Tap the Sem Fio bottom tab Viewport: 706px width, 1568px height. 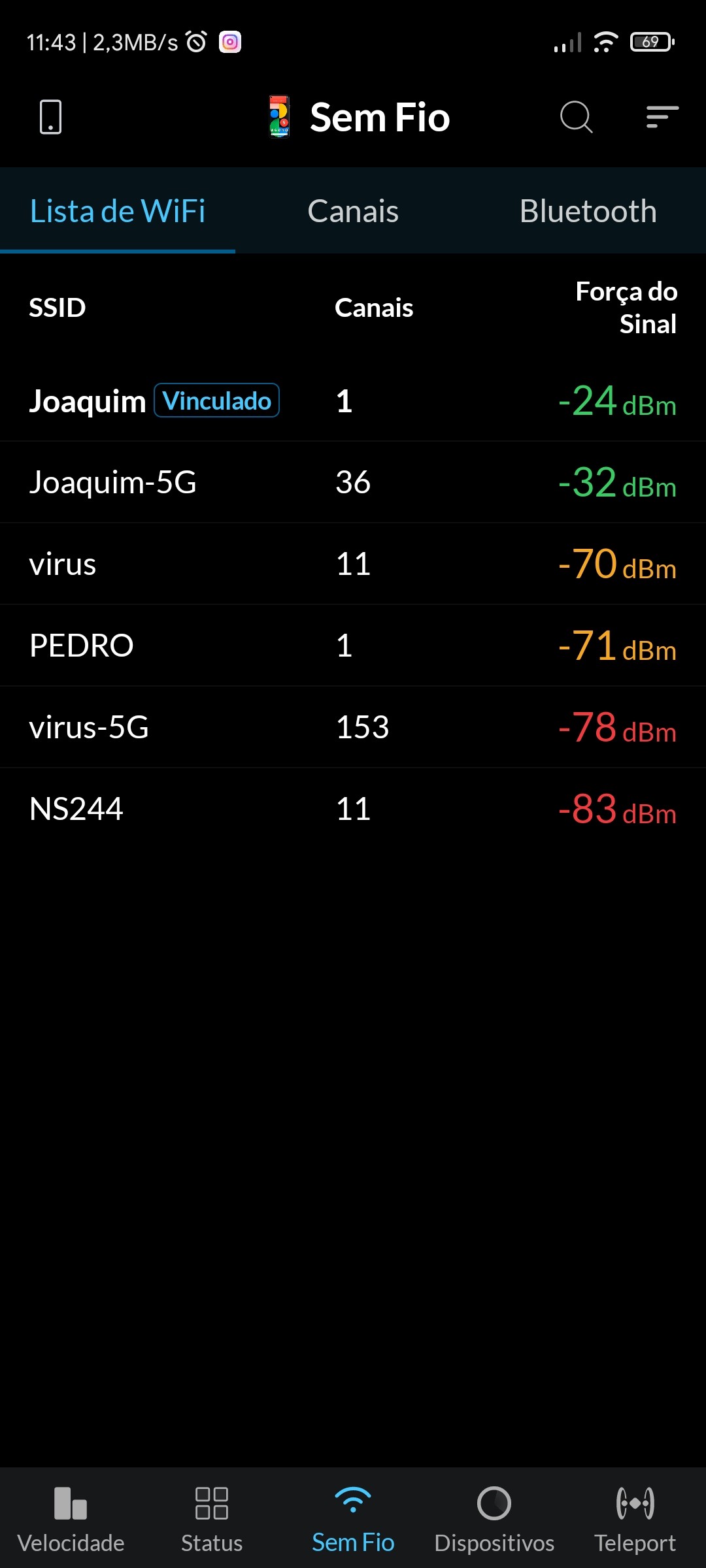pyautogui.click(x=353, y=1519)
